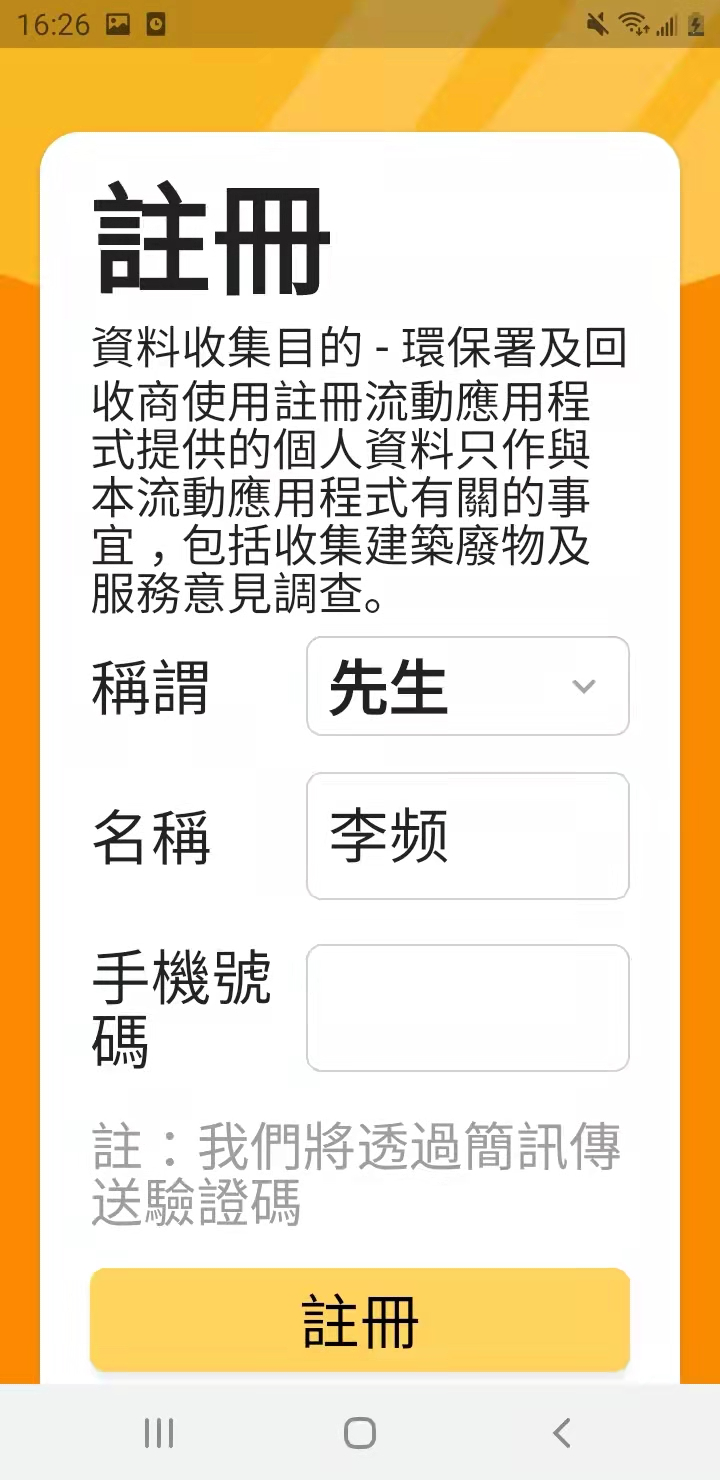Open recent apps from the navigation bar
720x1480 pixels.
pos(159,1433)
